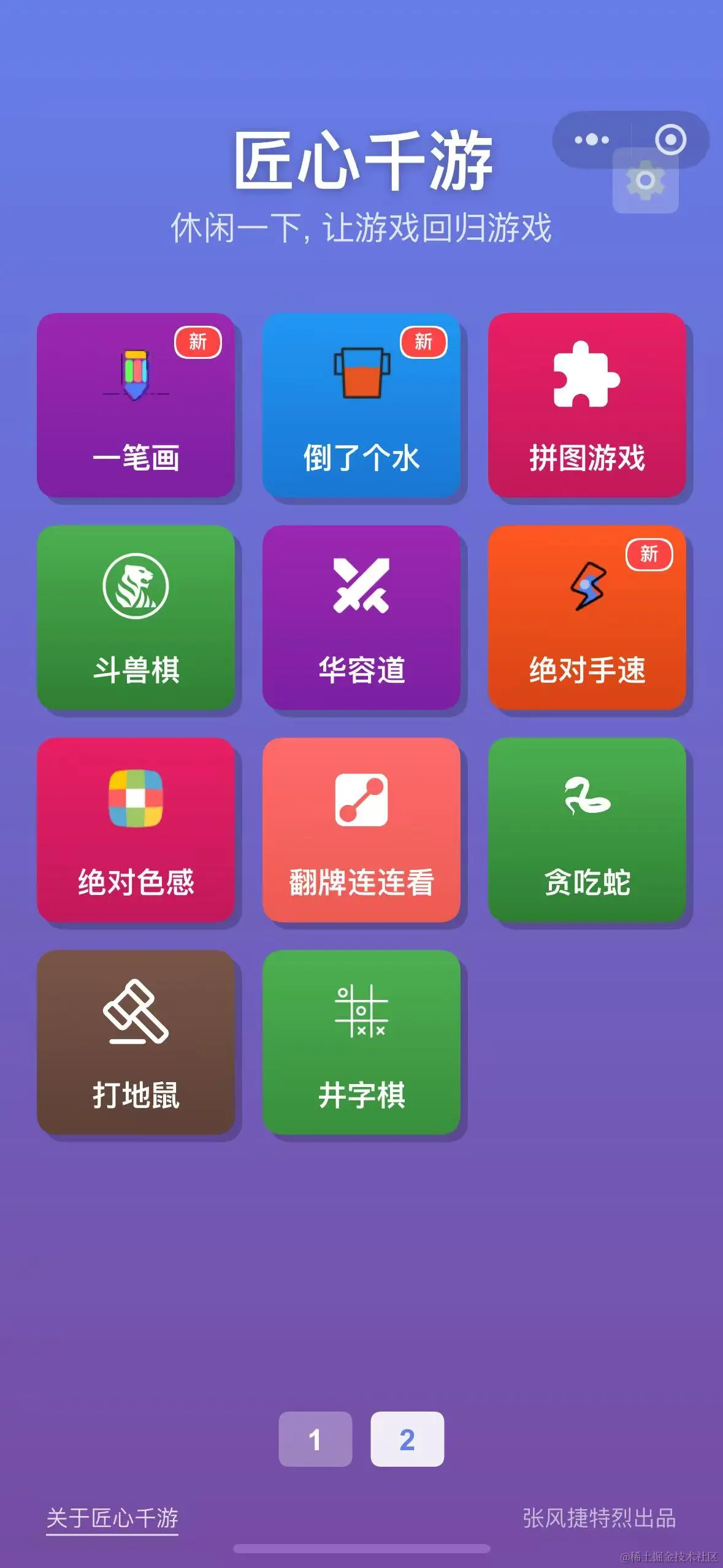Start the 倒了个水 game
Image resolution: width=723 pixels, height=1568 pixels.
point(361,405)
